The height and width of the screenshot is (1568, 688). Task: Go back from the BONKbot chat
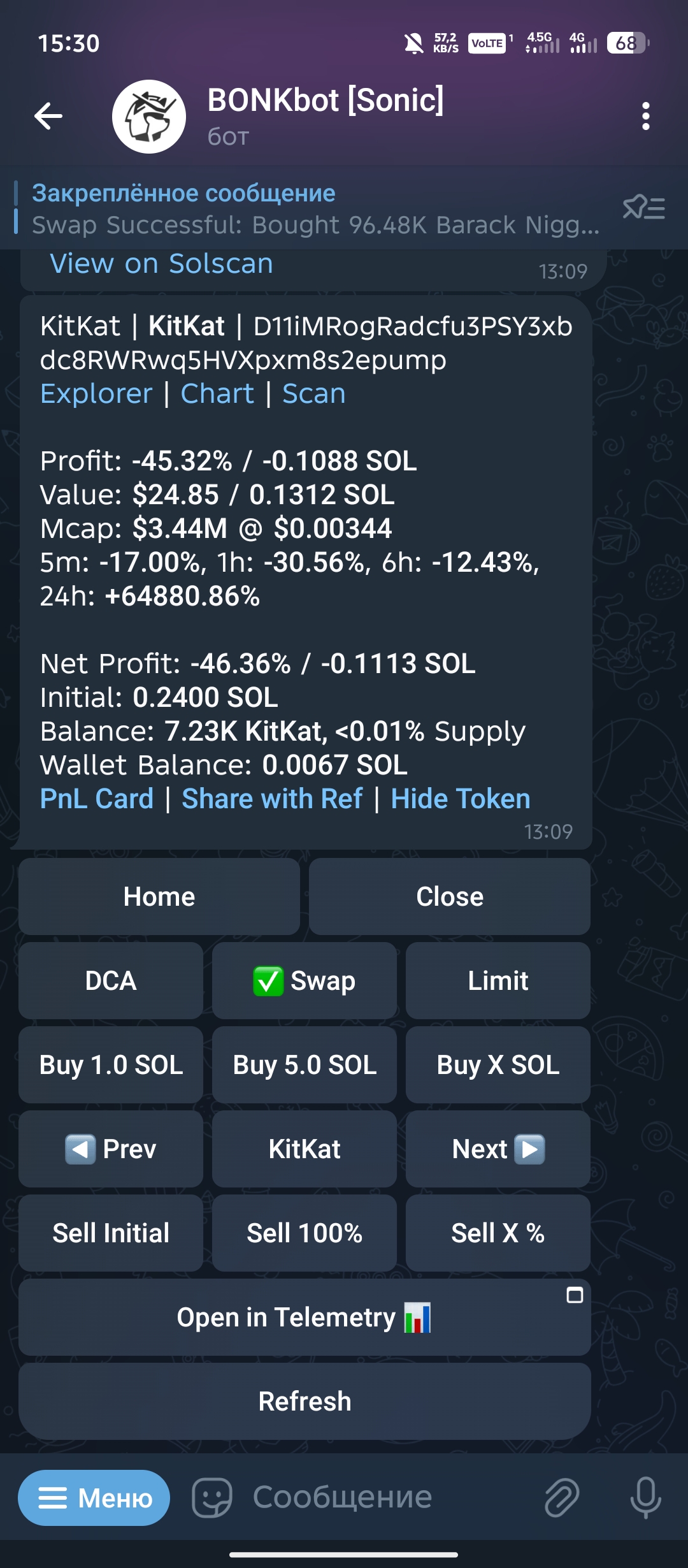(48, 116)
